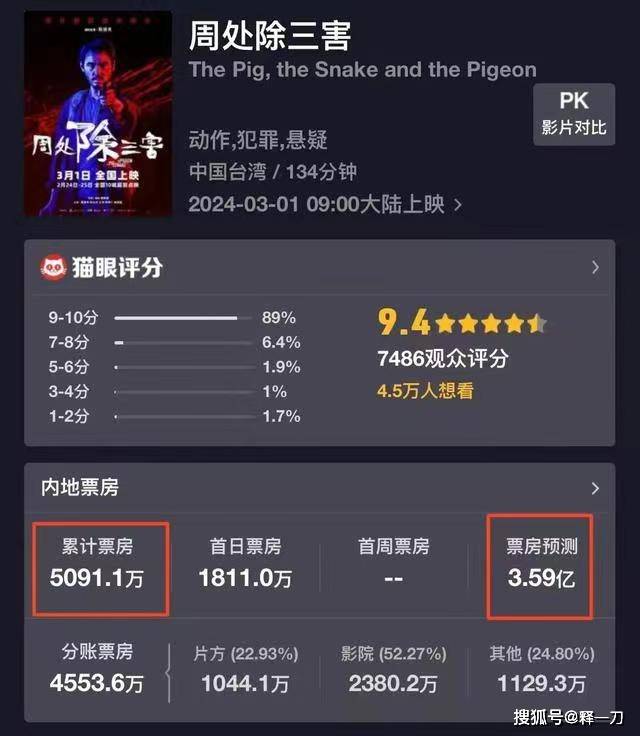Open the mainland box office details

tap(595, 488)
